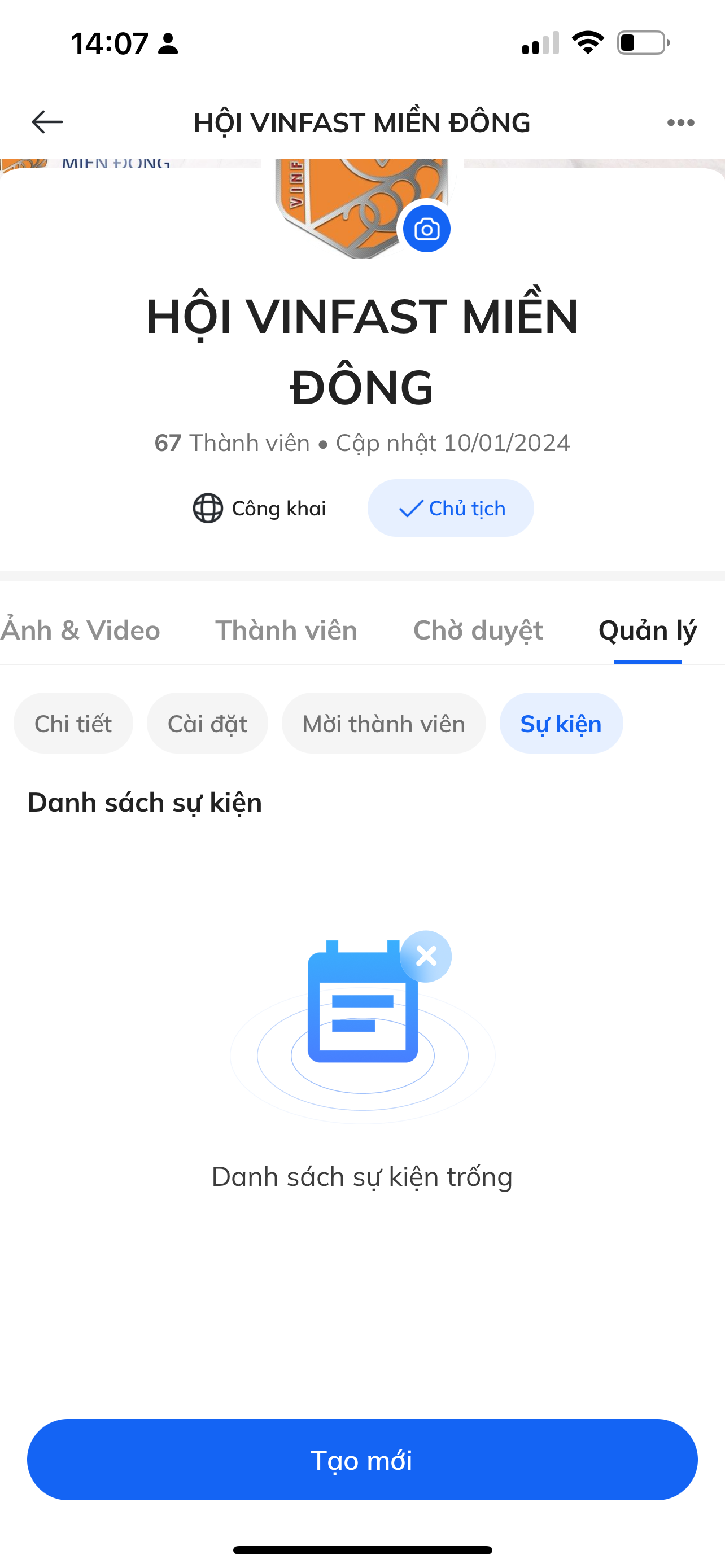Tap the Chủ tịch role badge
Image resolution: width=725 pixels, height=1568 pixels.
tap(451, 508)
